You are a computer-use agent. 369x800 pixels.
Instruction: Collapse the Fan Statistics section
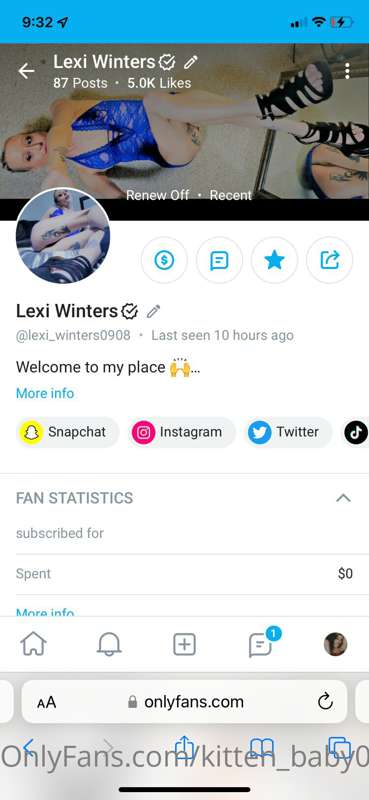coord(343,498)
